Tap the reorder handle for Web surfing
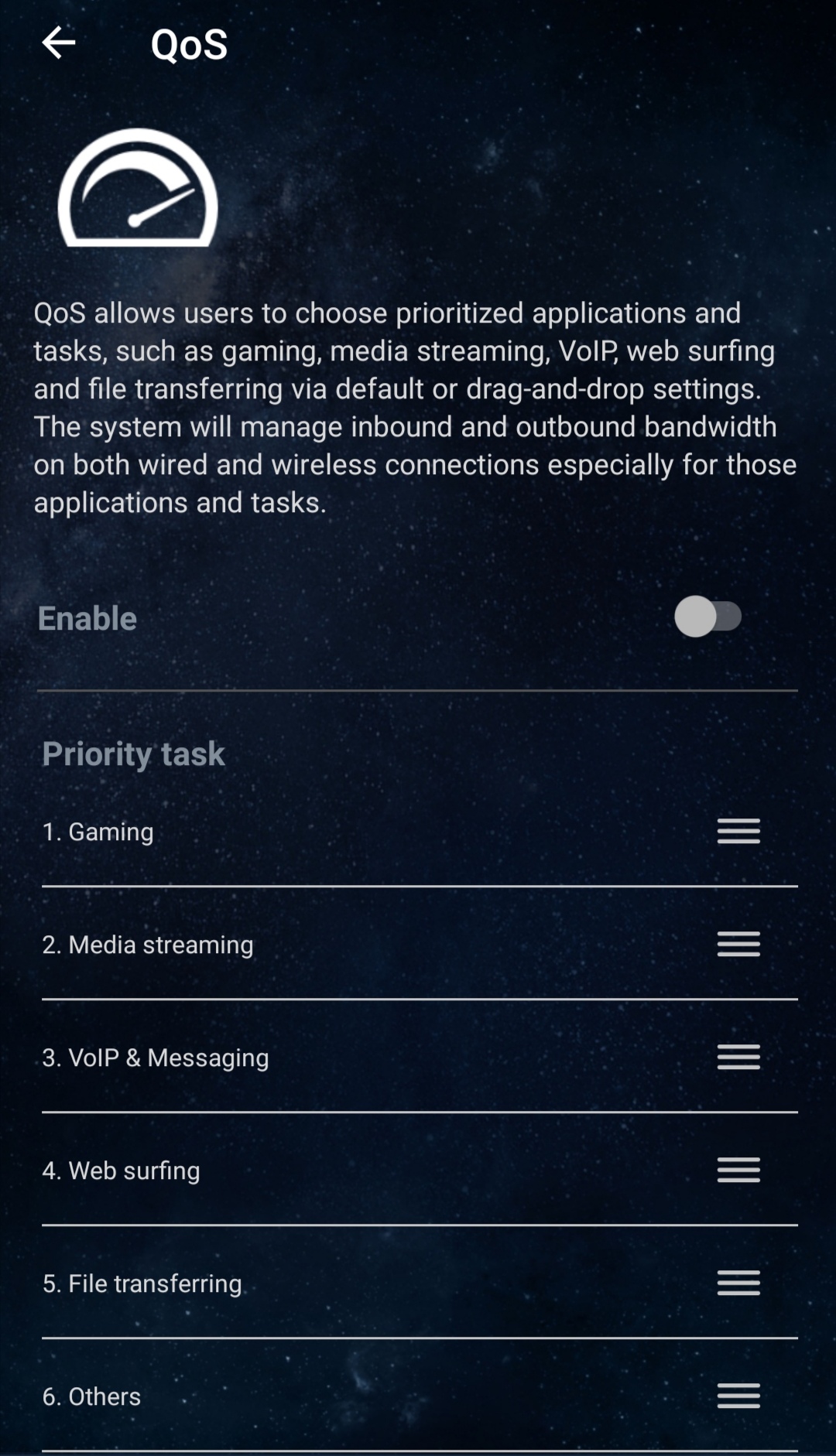Viewport: 836px width, 1456px height. tap(738, 1170)
